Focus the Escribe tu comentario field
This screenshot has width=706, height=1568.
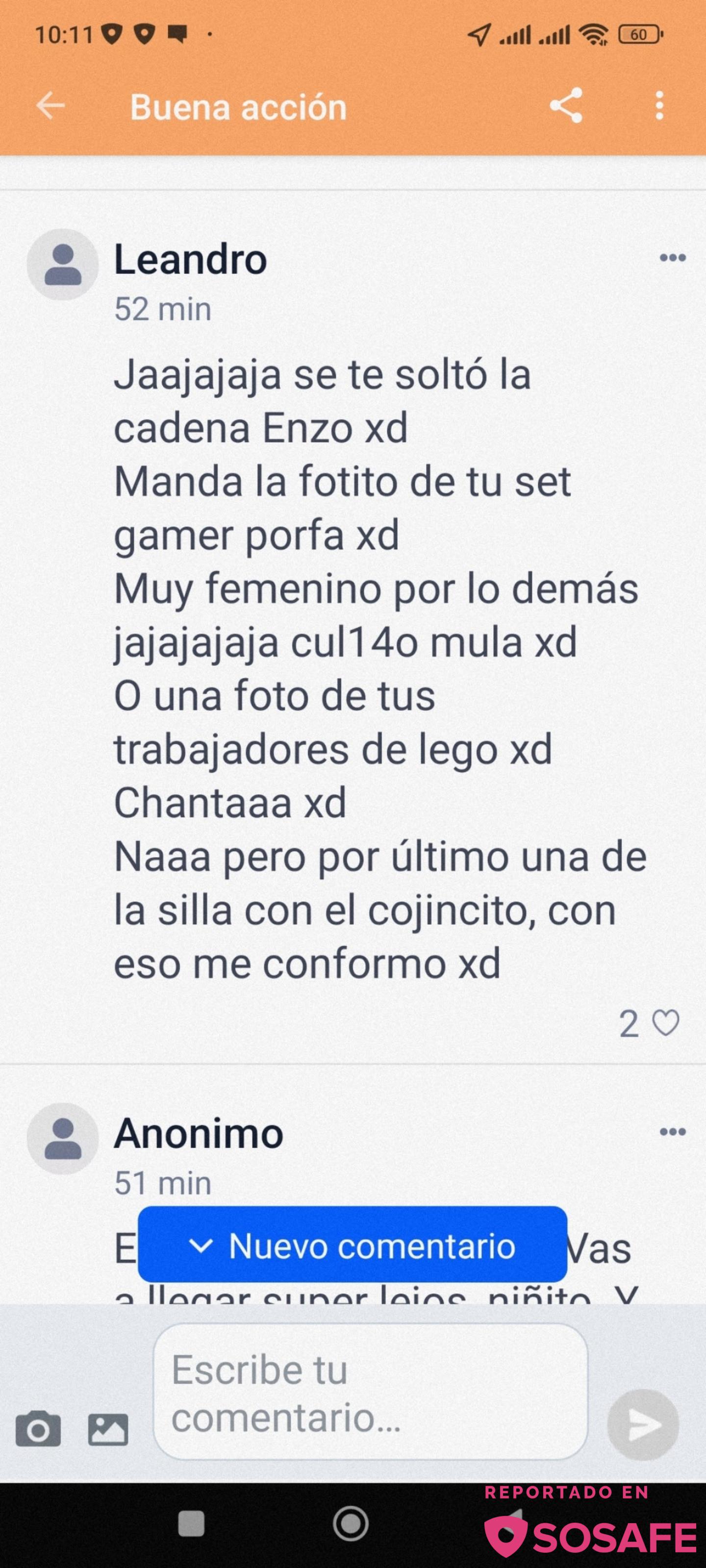click(370, 1392)
